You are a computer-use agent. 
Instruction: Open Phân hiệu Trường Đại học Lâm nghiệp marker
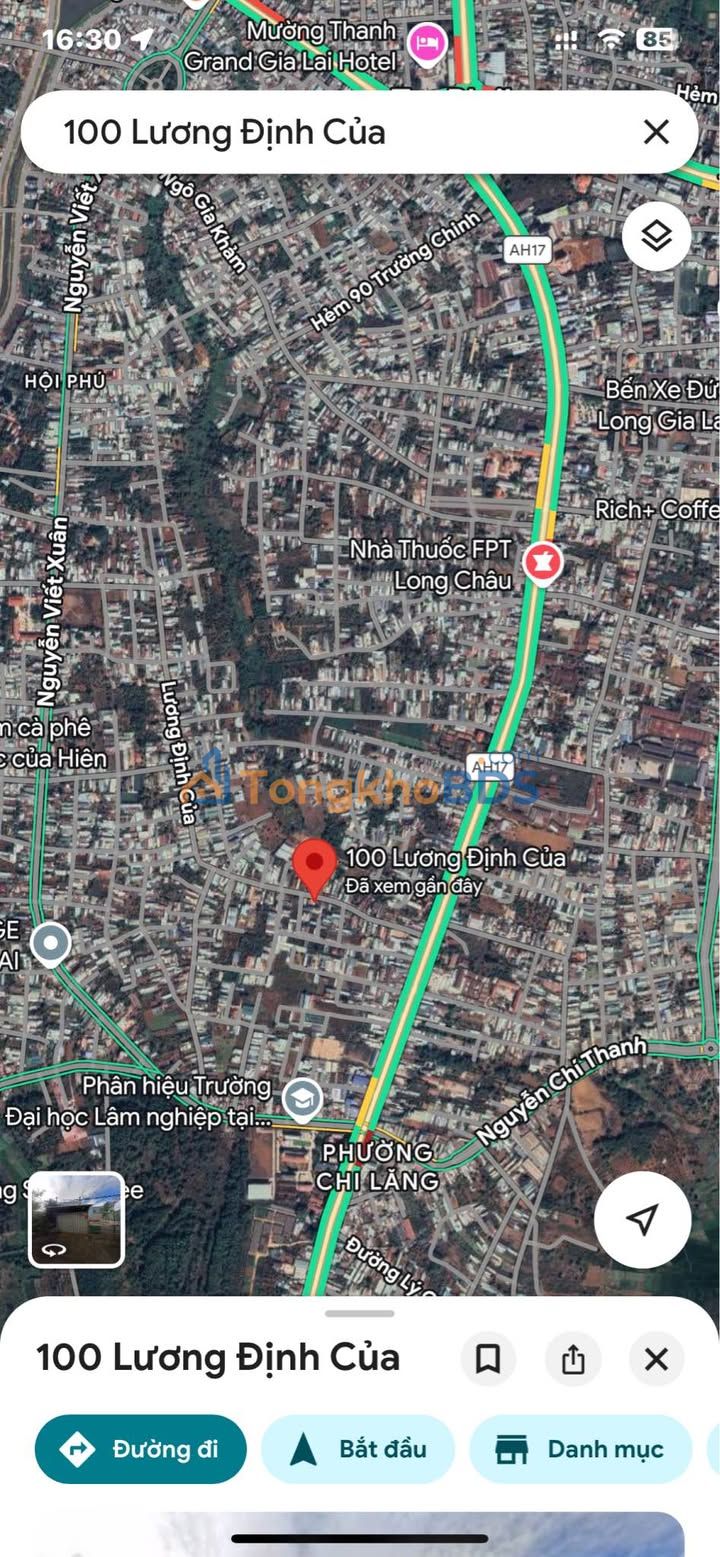click(x=302, y=1099)
